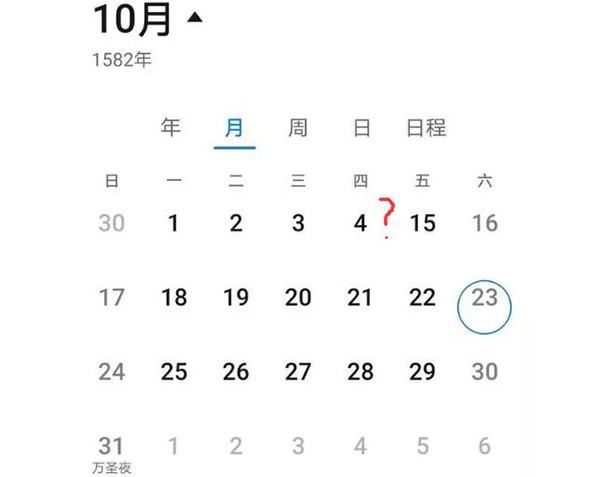Switch to the 年 view tab
600x477 pixels.
point(171,128)
